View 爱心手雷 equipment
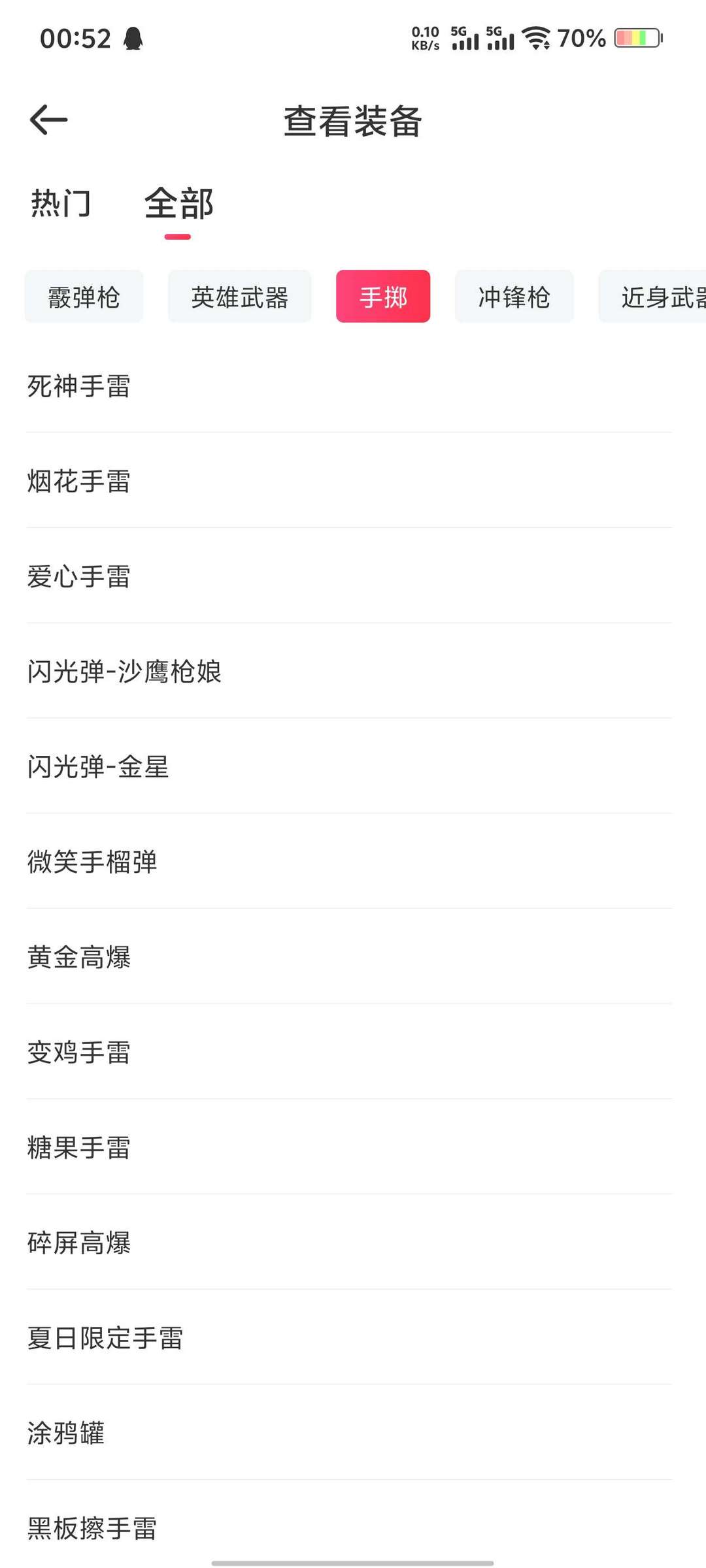The image size is (706, 1568). coord(349,576)
